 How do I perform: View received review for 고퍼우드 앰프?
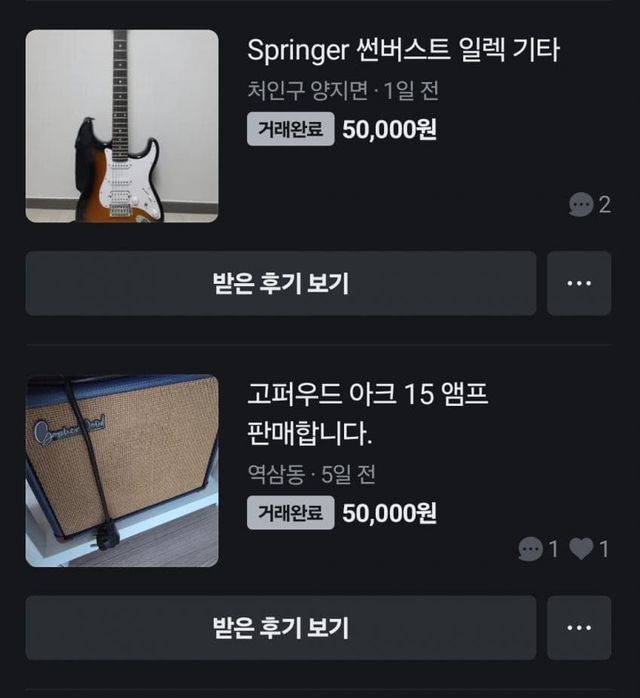click(280, 628)
